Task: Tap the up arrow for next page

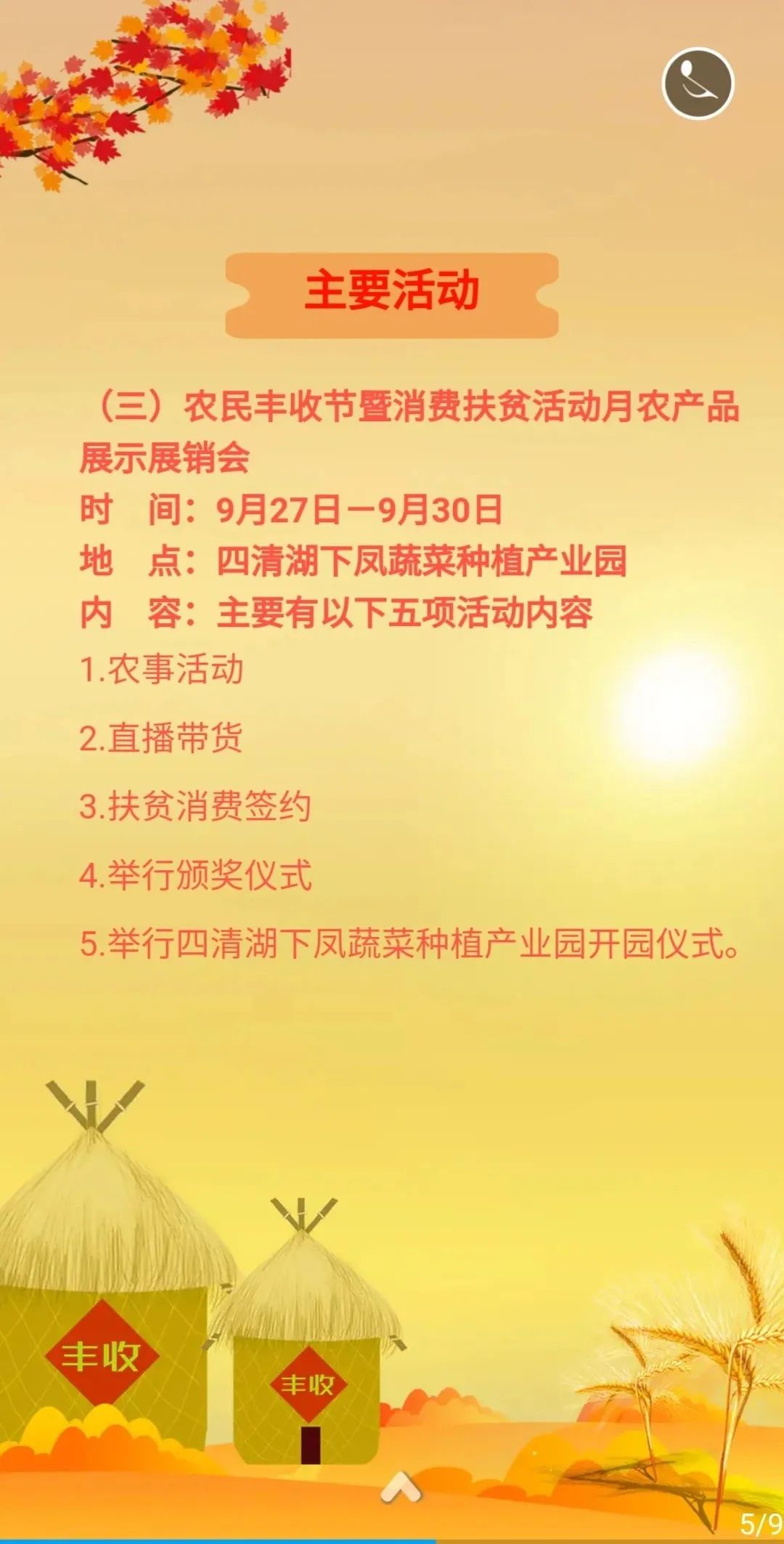Action: coord(401,1488)
